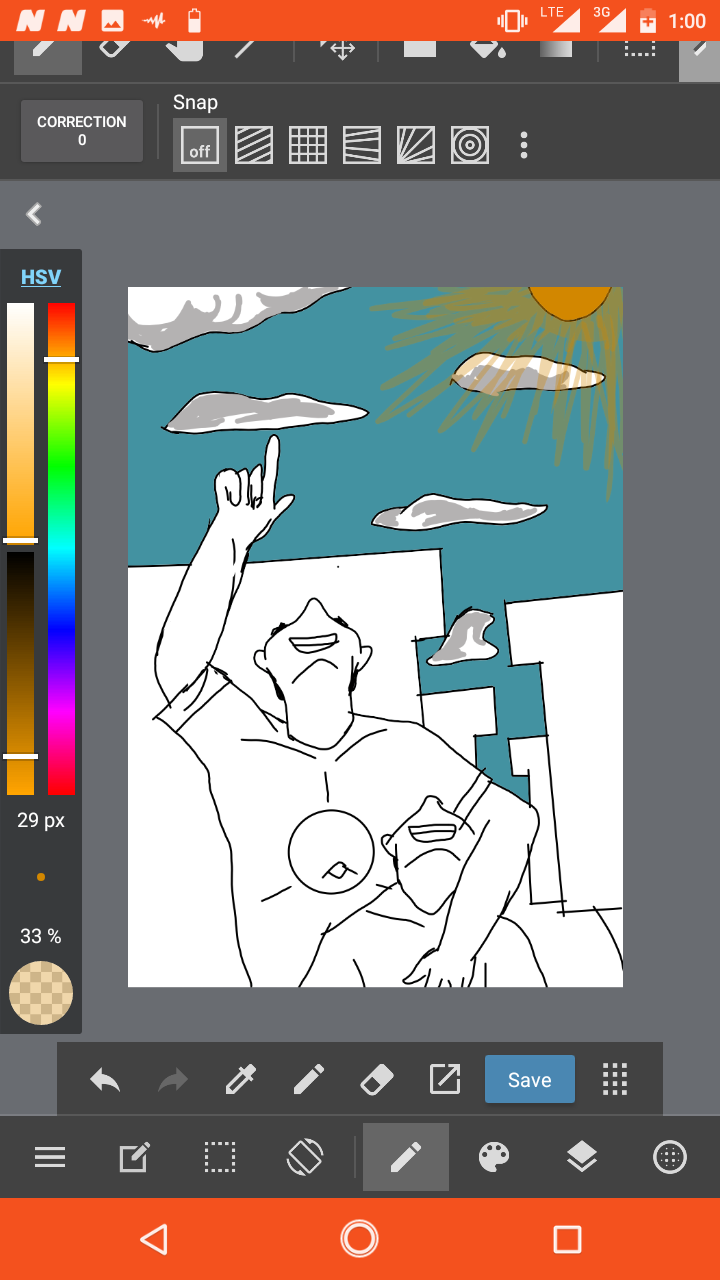
Task: Open the layers panel
Action: 581,1158
